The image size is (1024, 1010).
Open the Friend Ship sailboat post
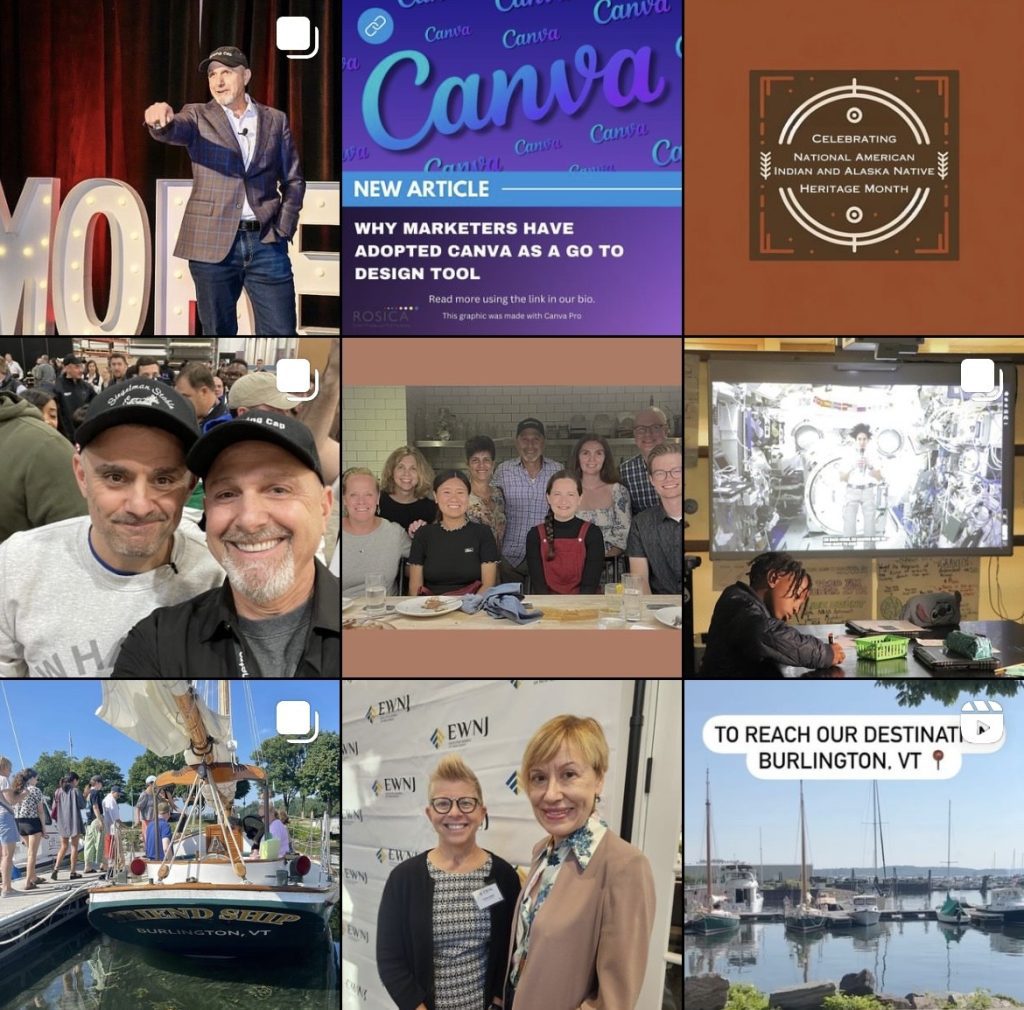coord(169,845)
